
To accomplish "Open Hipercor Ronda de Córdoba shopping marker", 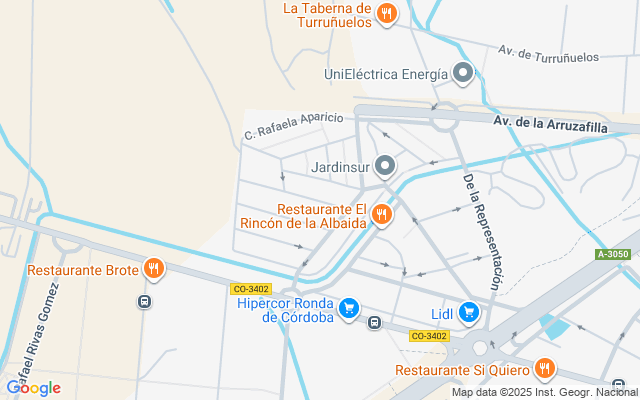I will [x=349, y=308].
